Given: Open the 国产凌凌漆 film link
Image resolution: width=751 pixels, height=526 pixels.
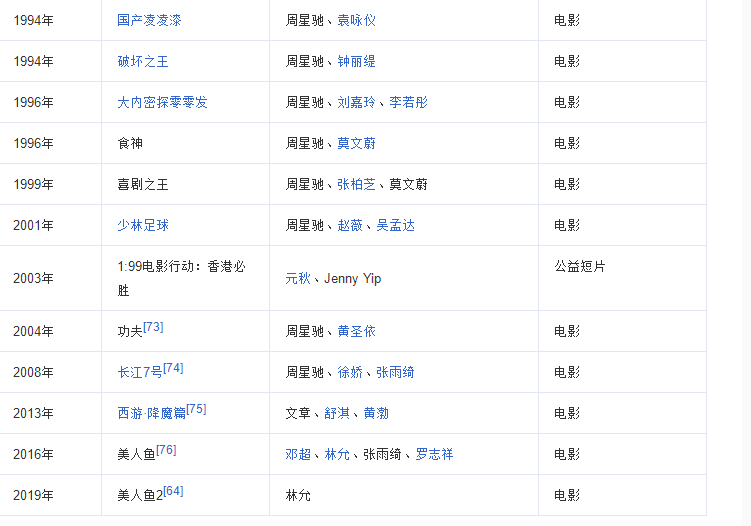Looking at the screenshot, I should coord(149,20).
